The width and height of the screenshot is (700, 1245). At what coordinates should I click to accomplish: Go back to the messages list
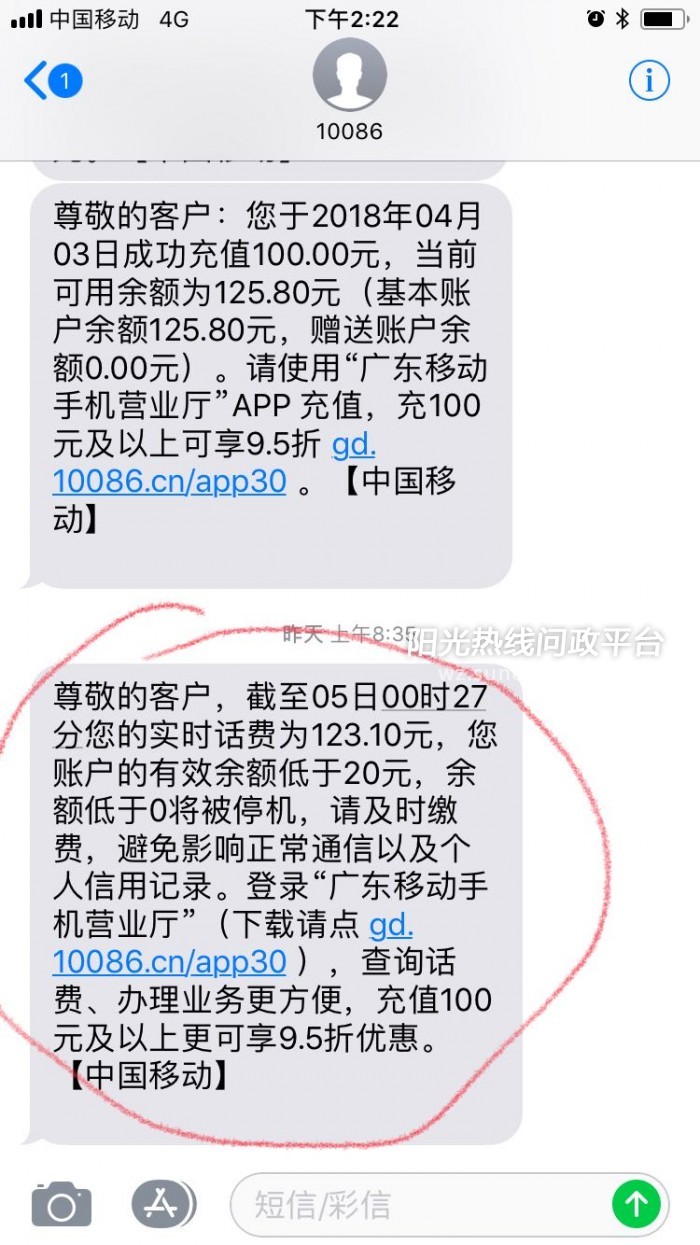tap(50, 81)
